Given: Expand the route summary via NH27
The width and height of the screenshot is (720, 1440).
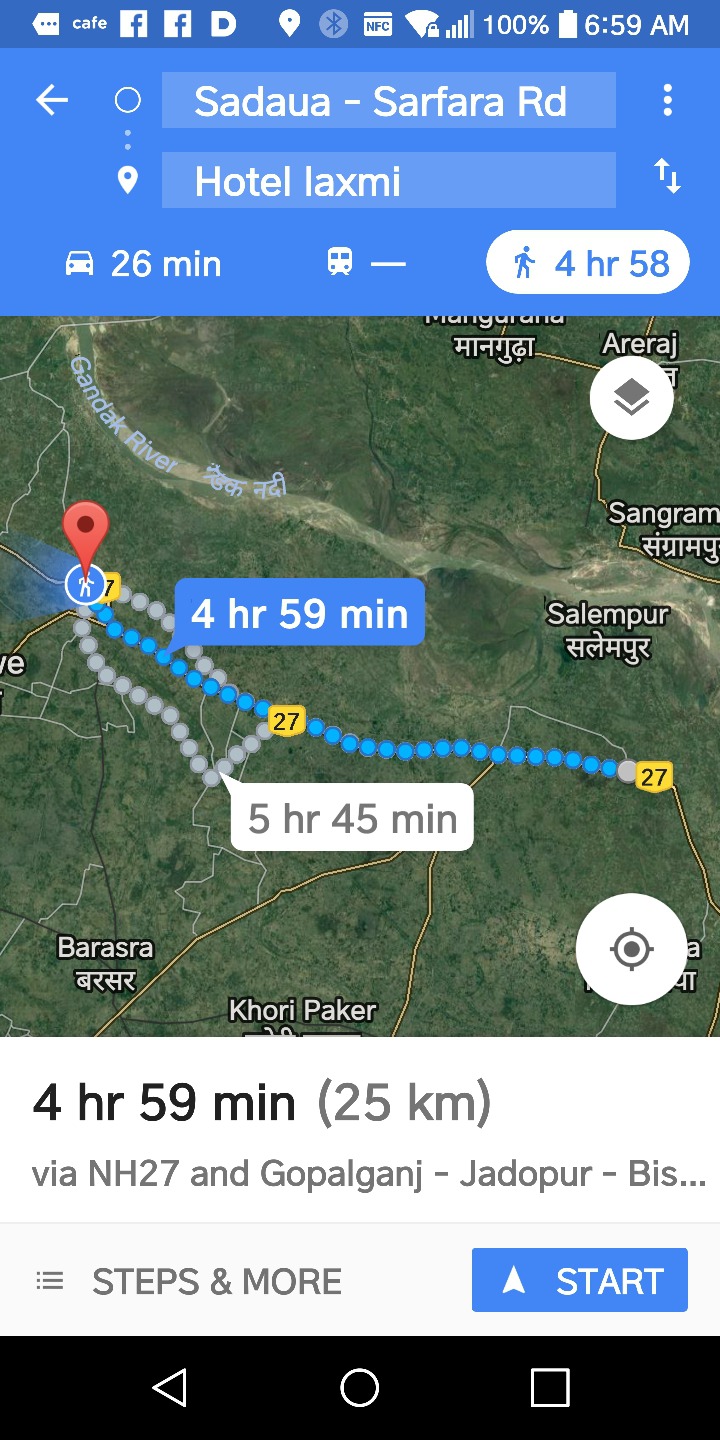Looking at the screenshot, I should click(360, 1135).
